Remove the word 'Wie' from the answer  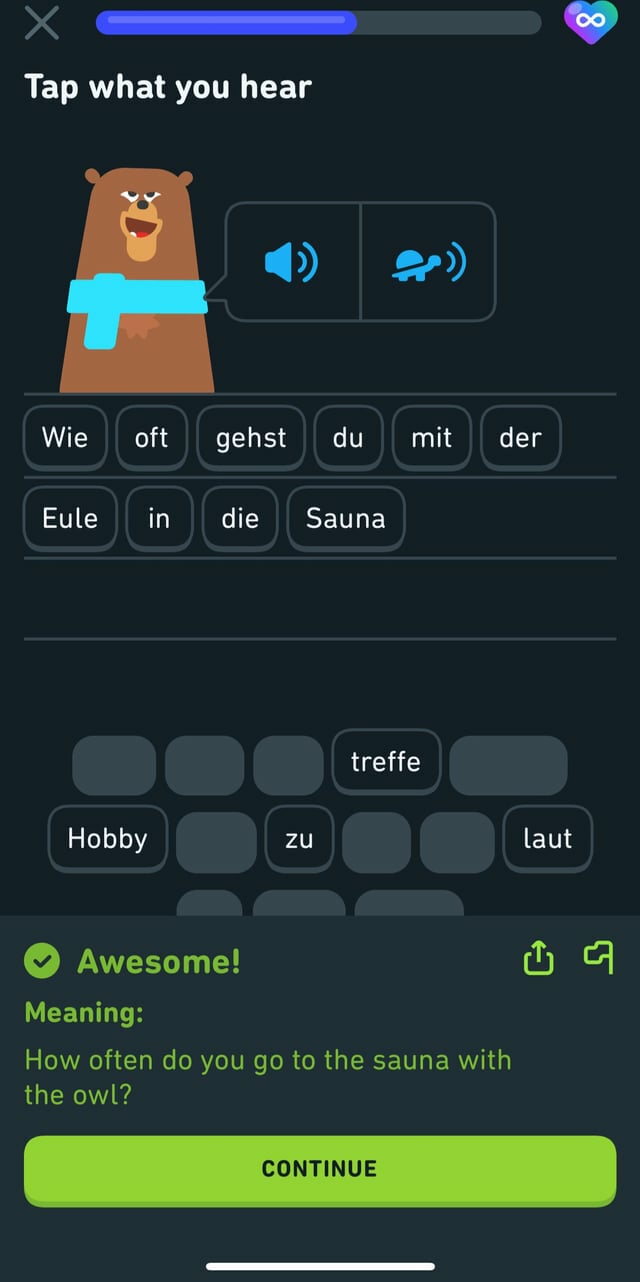65,438
